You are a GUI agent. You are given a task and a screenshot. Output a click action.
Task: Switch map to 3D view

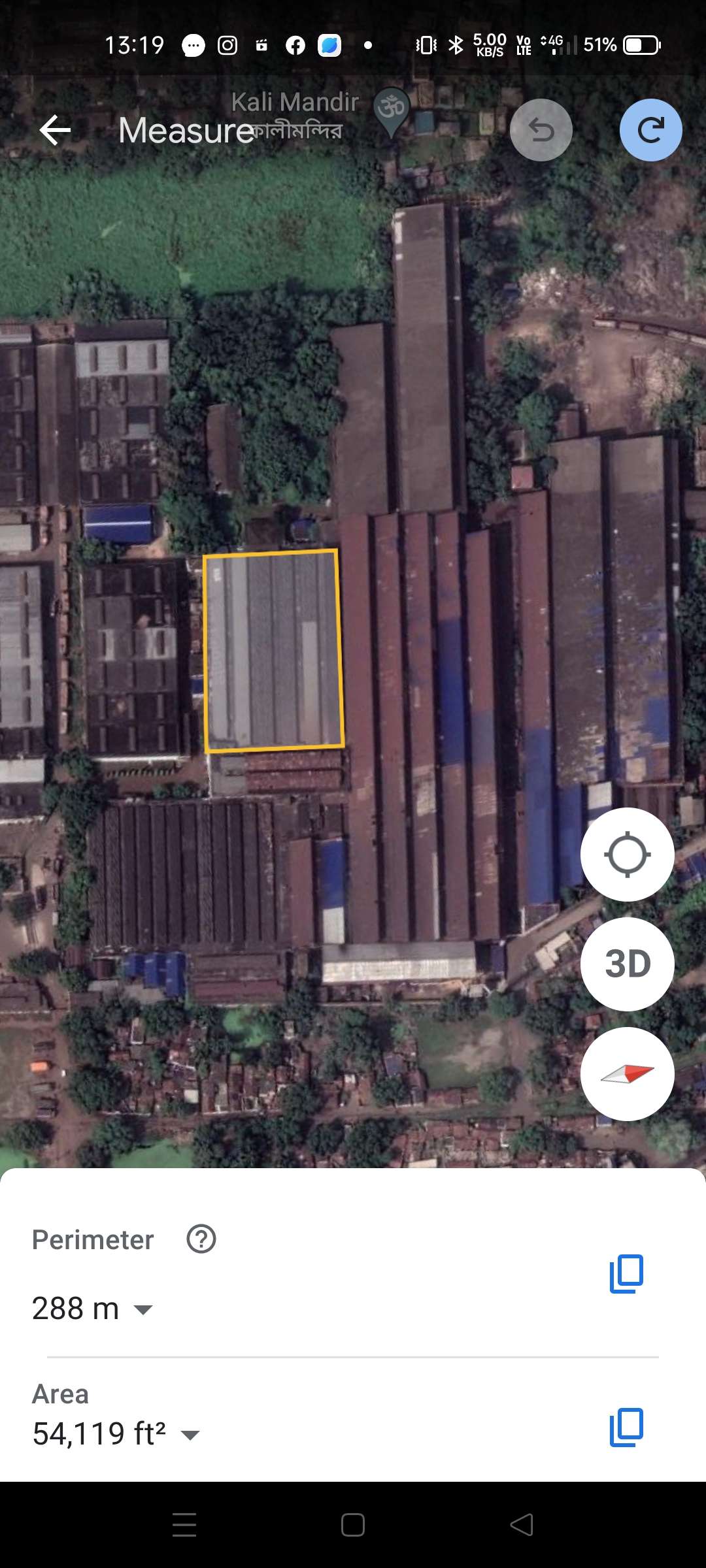pyautogui.click(x=627, y=964)
